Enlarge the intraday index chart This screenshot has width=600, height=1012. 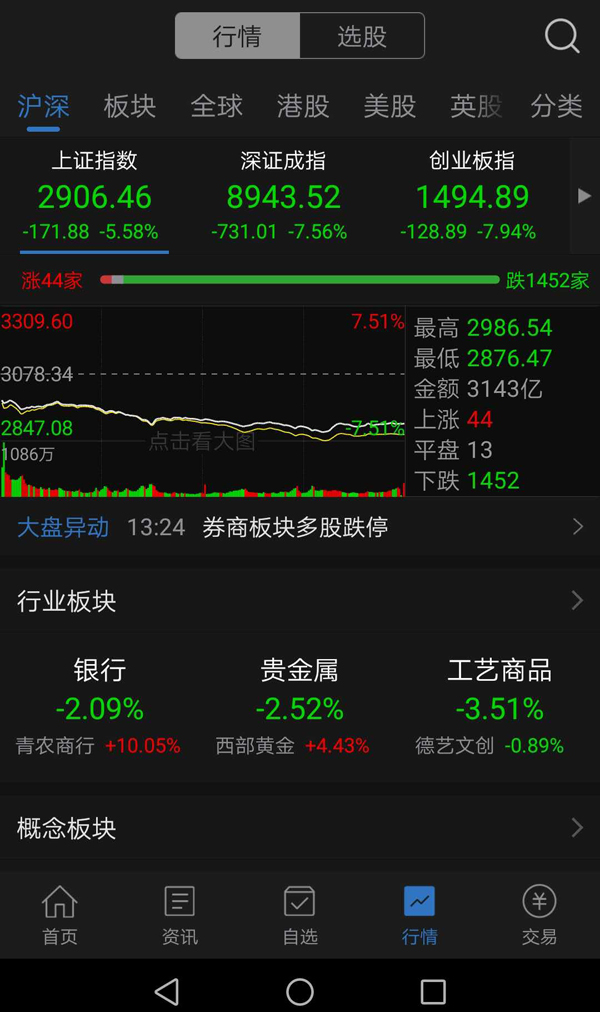coord(202,402)
